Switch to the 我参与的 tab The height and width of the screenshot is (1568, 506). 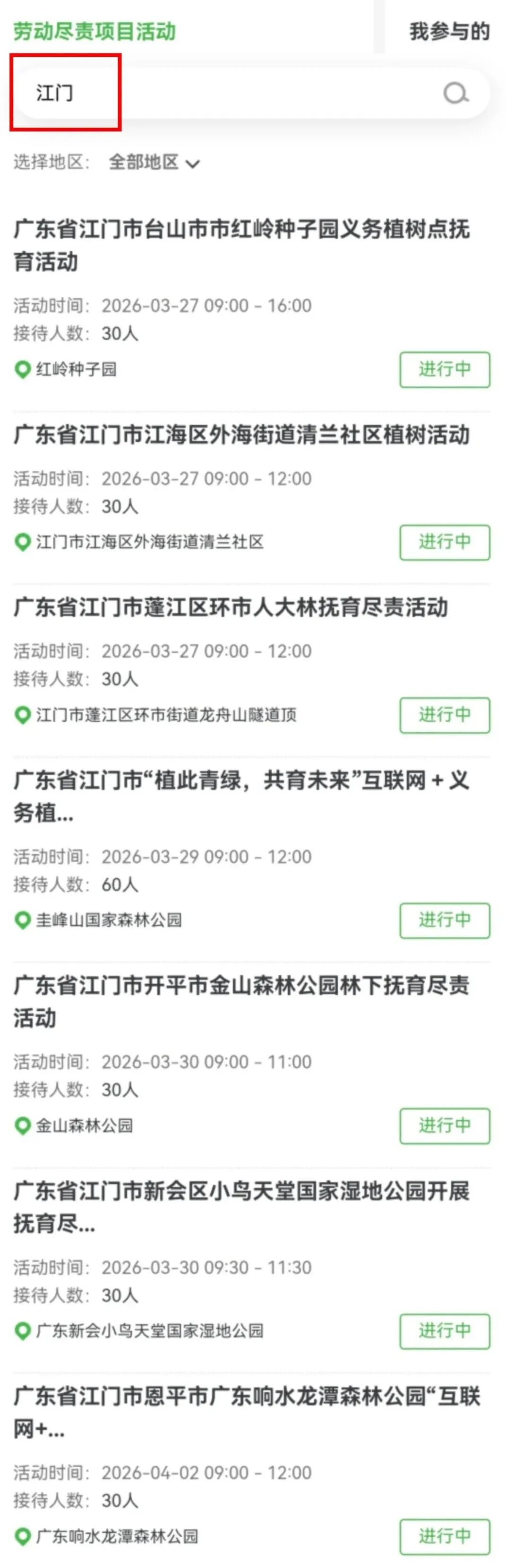pyautogui.click(x=449, y=31)
